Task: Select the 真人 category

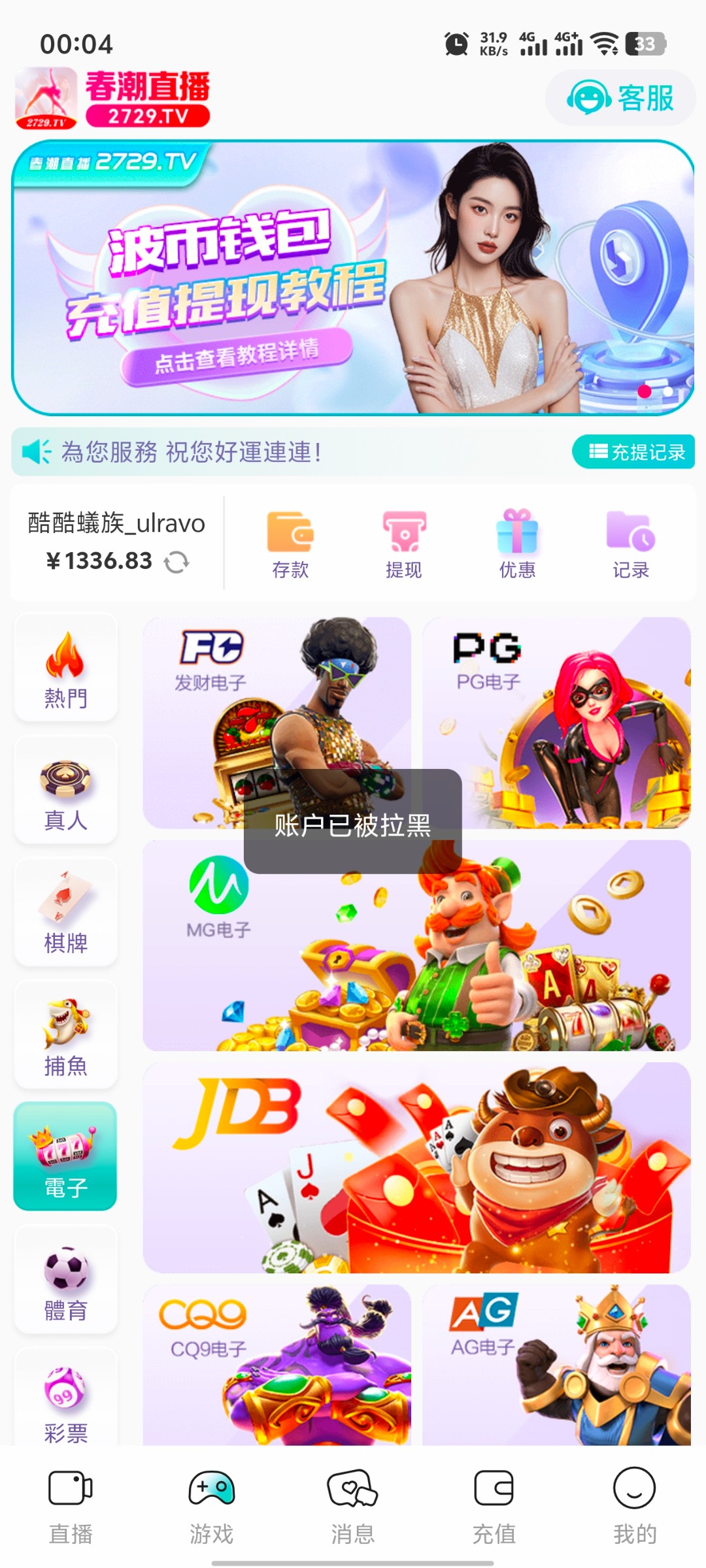Action: 65,791
